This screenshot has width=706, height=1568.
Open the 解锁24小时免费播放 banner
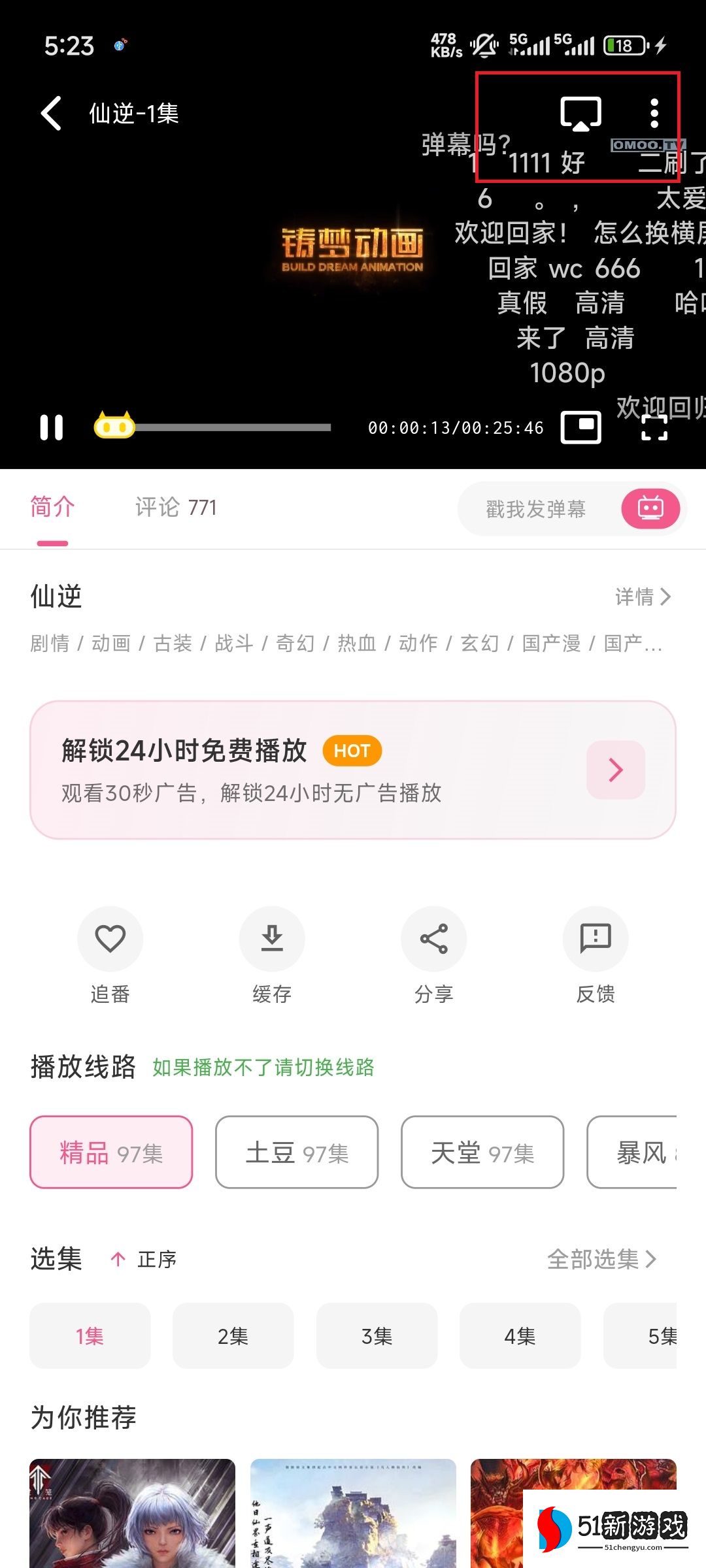353,770
